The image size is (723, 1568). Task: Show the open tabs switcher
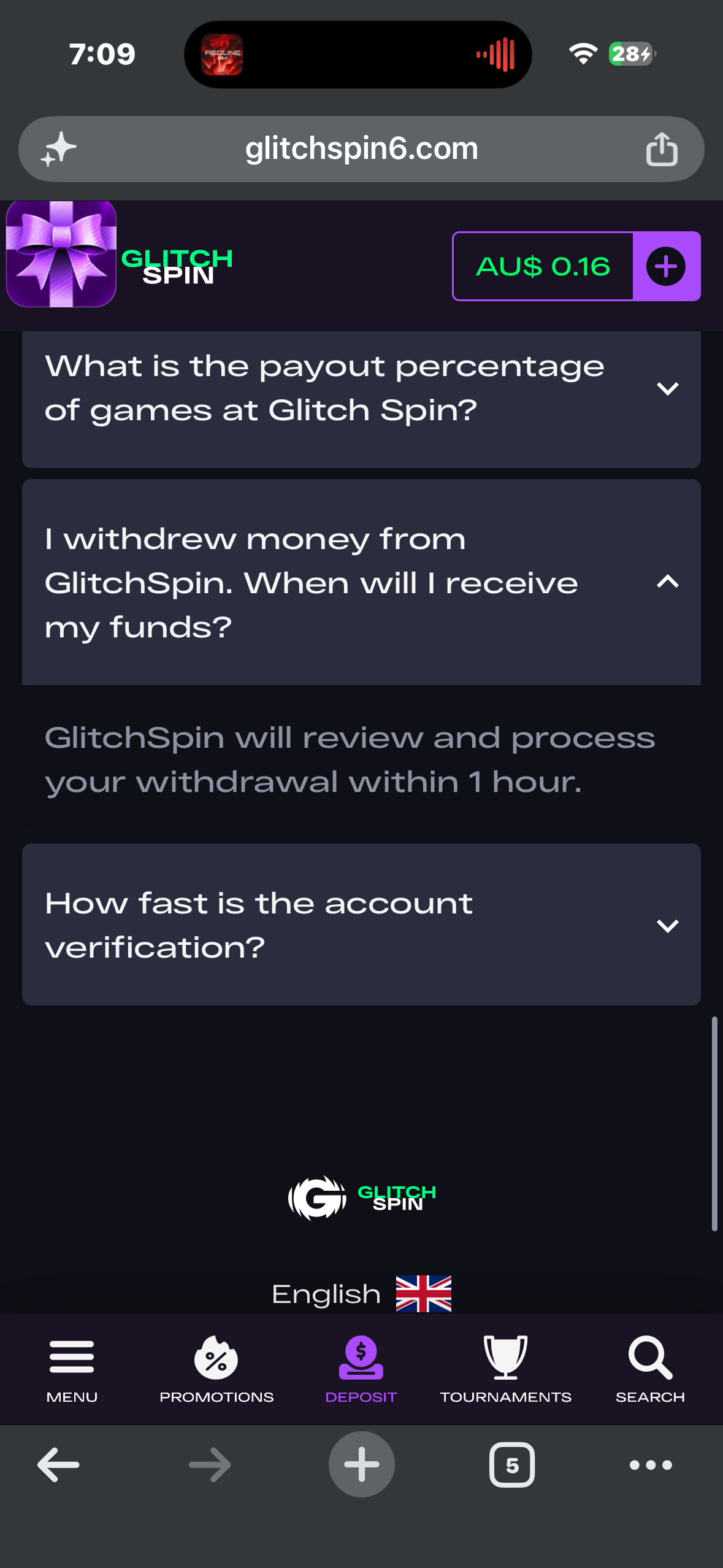point(512,1465)
